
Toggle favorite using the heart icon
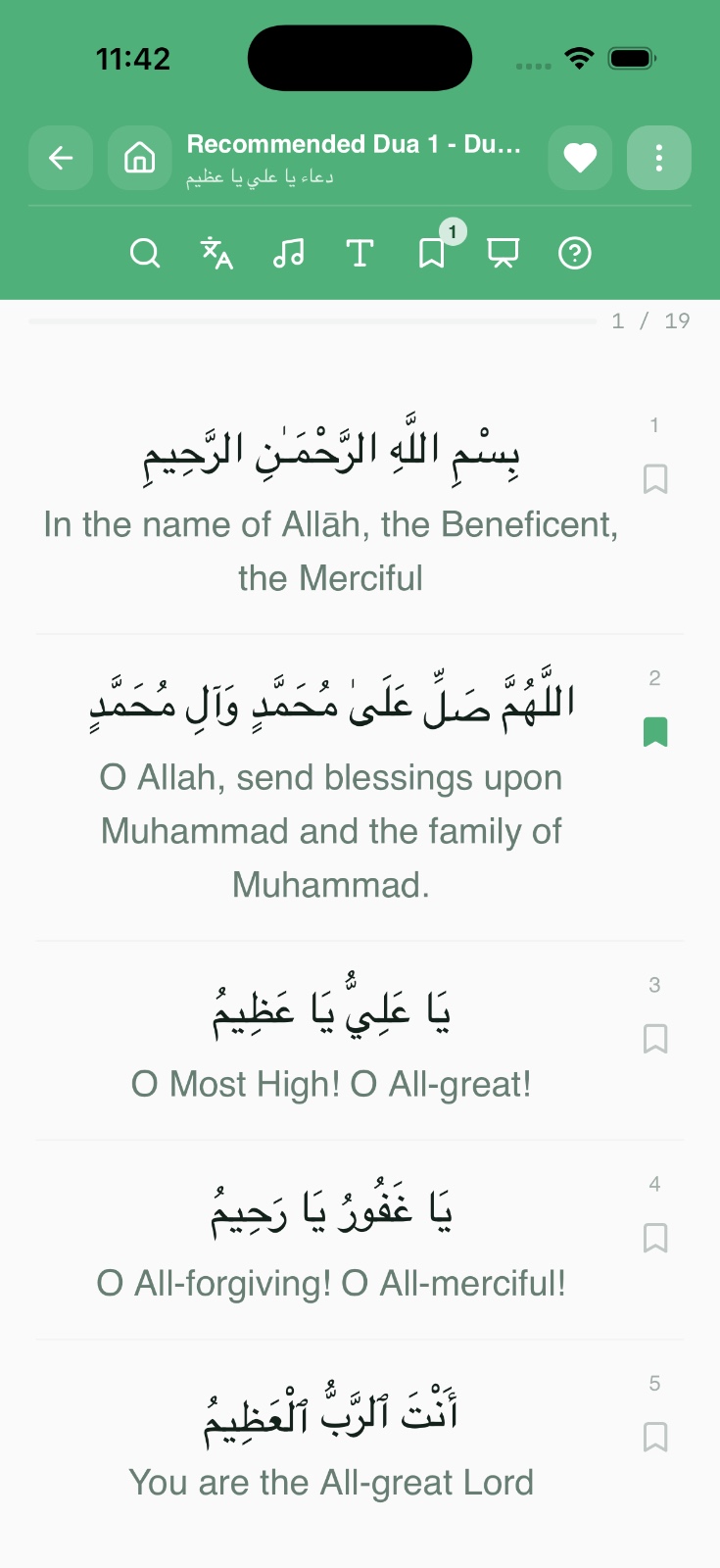click(580, 157)
